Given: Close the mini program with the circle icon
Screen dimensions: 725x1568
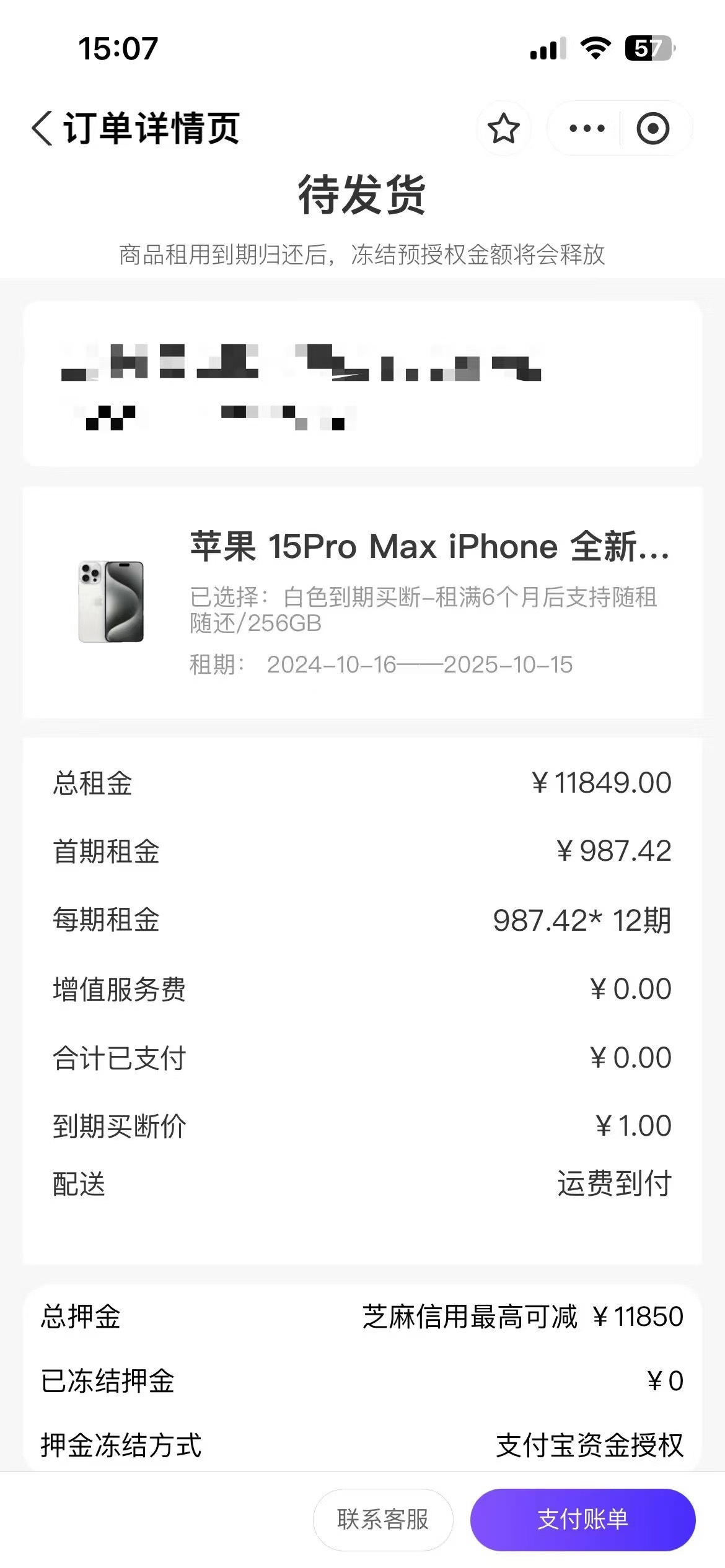Looking at the screenshot, I should (652, 129).
